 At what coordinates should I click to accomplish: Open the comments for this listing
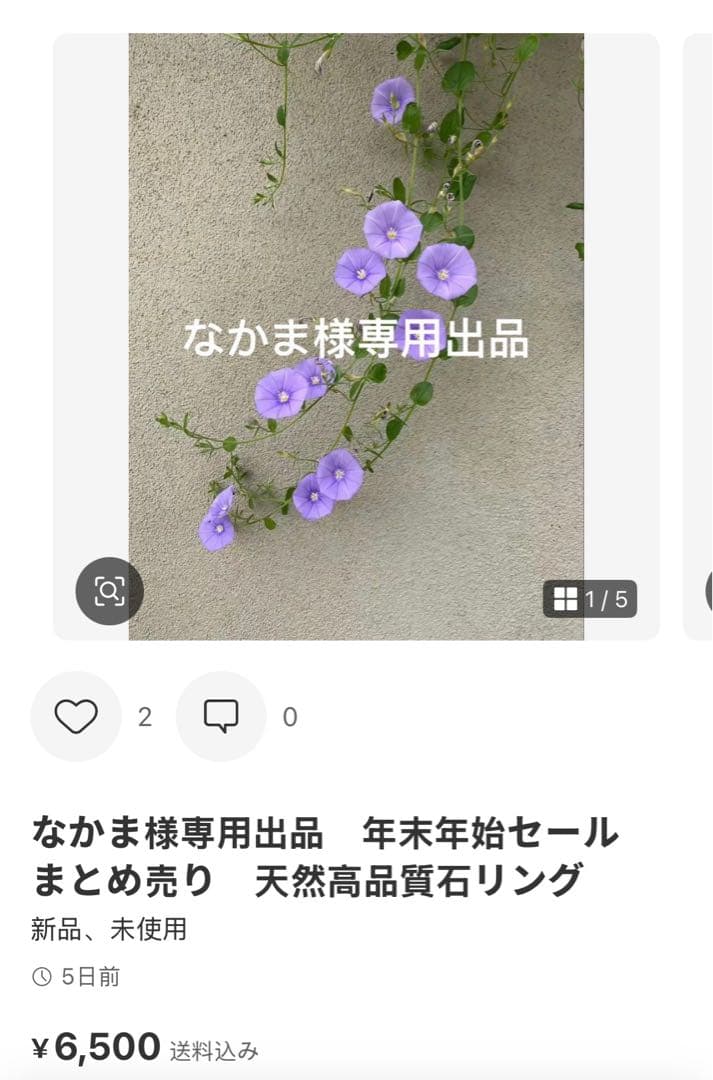tap(221, 716)
